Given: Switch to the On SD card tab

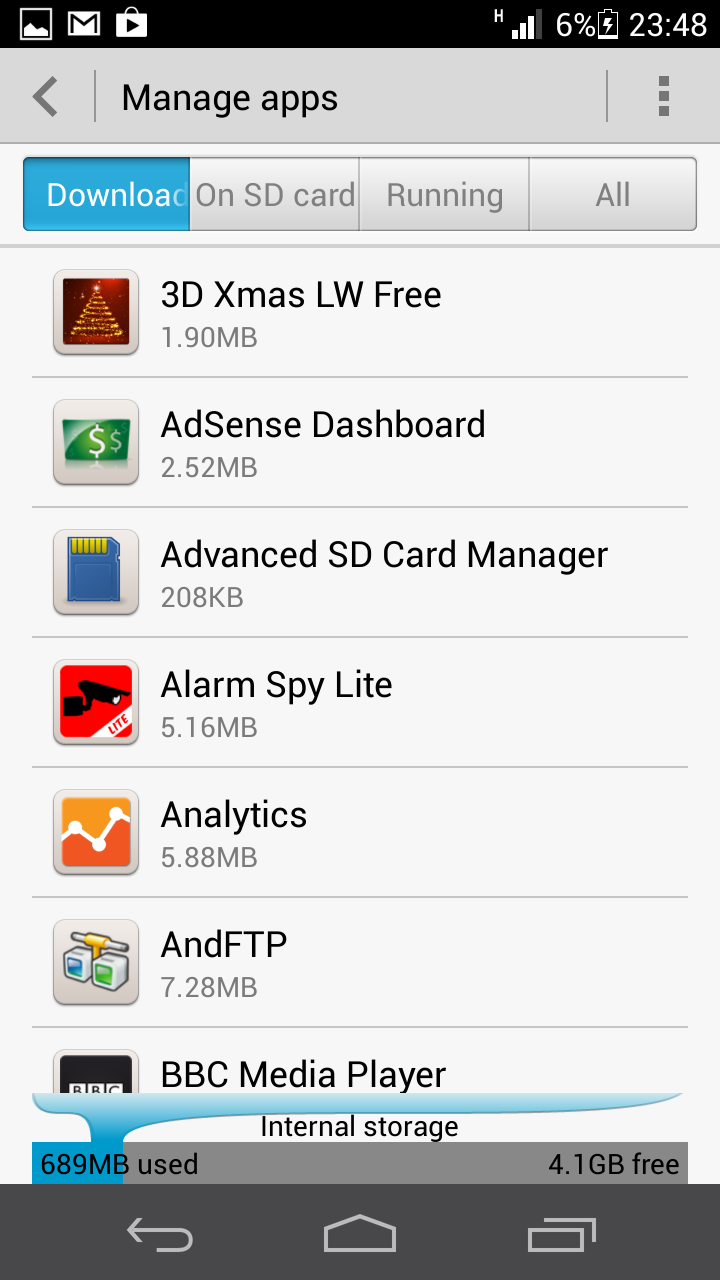Looking at the screenshot, I should click(x=275, y=194).
